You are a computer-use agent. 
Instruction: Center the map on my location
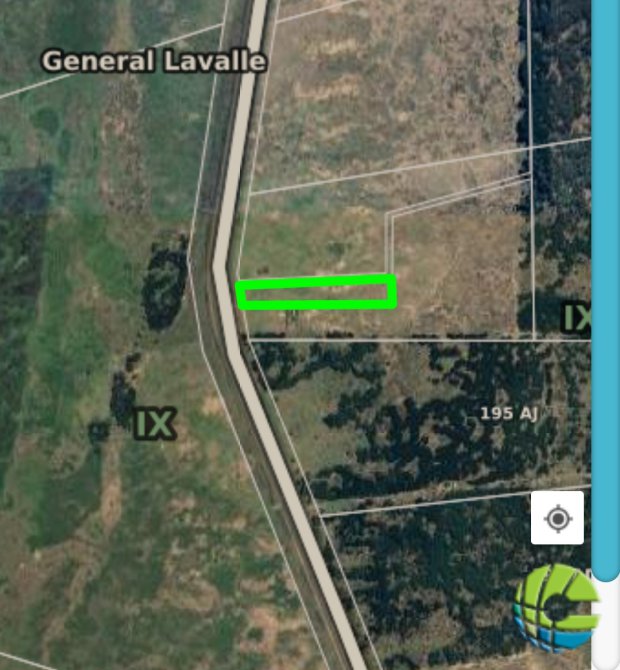pos(557,518)
